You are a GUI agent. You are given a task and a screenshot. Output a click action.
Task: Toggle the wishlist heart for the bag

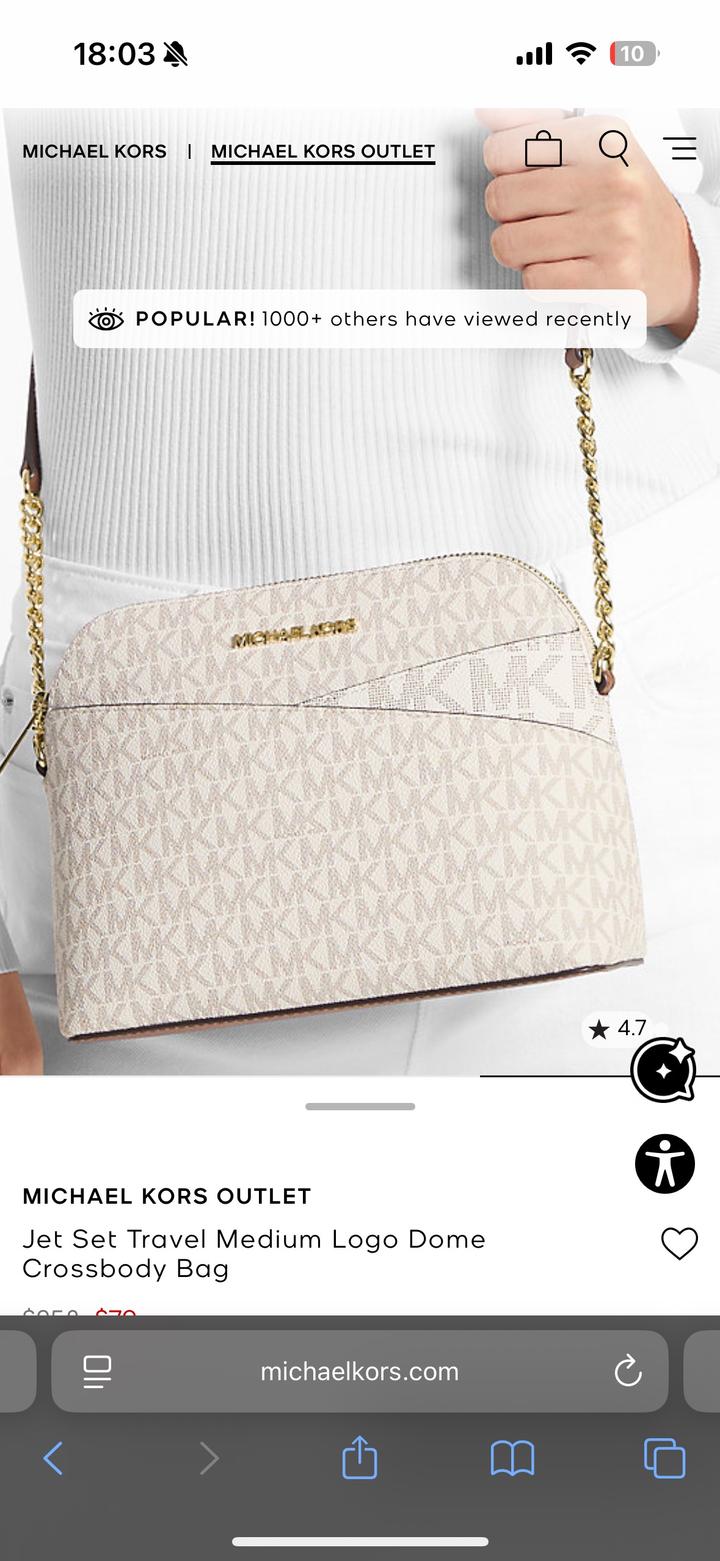pyautogui.click(x=679, y=1243)
